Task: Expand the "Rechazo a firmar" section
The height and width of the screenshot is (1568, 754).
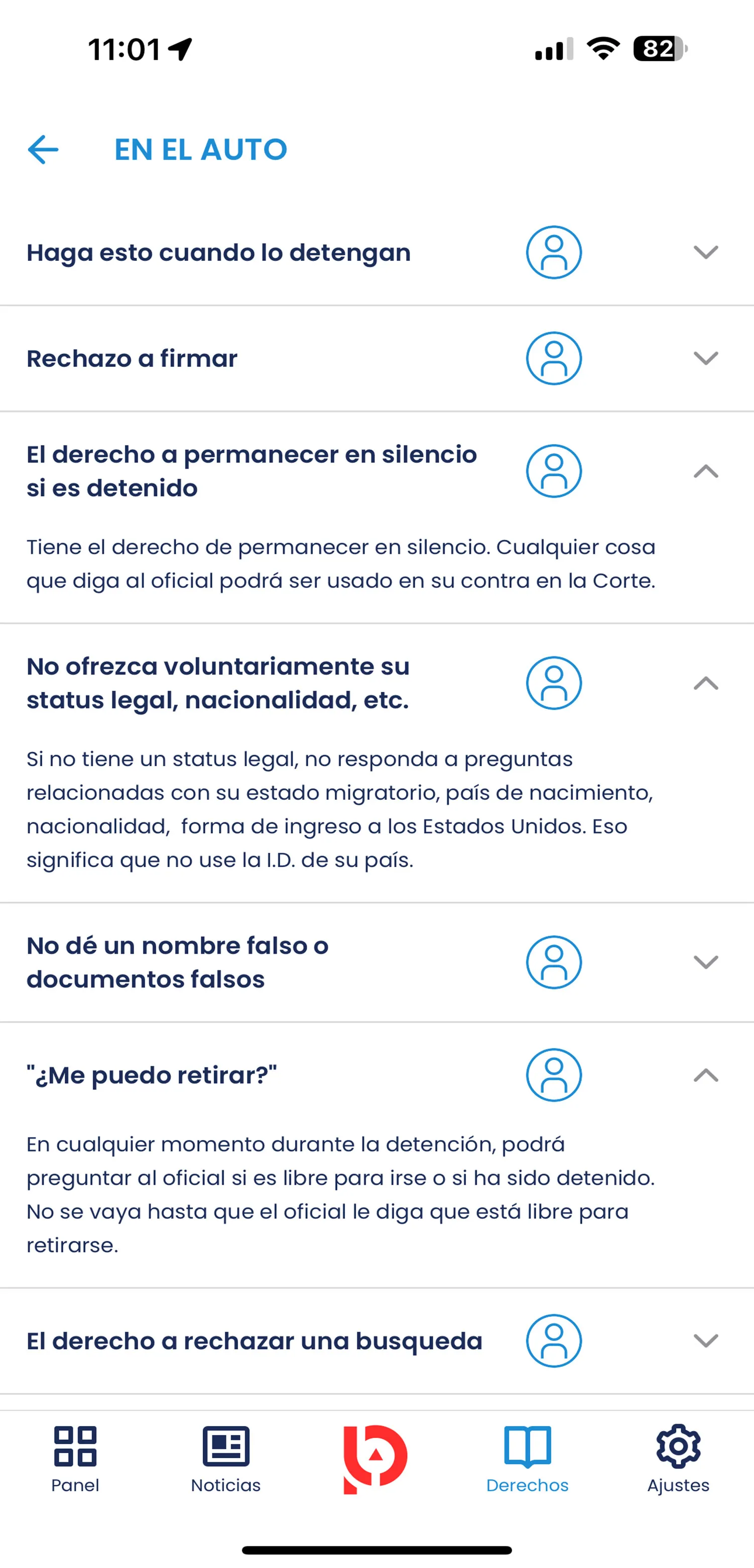Action: [705, 358]
